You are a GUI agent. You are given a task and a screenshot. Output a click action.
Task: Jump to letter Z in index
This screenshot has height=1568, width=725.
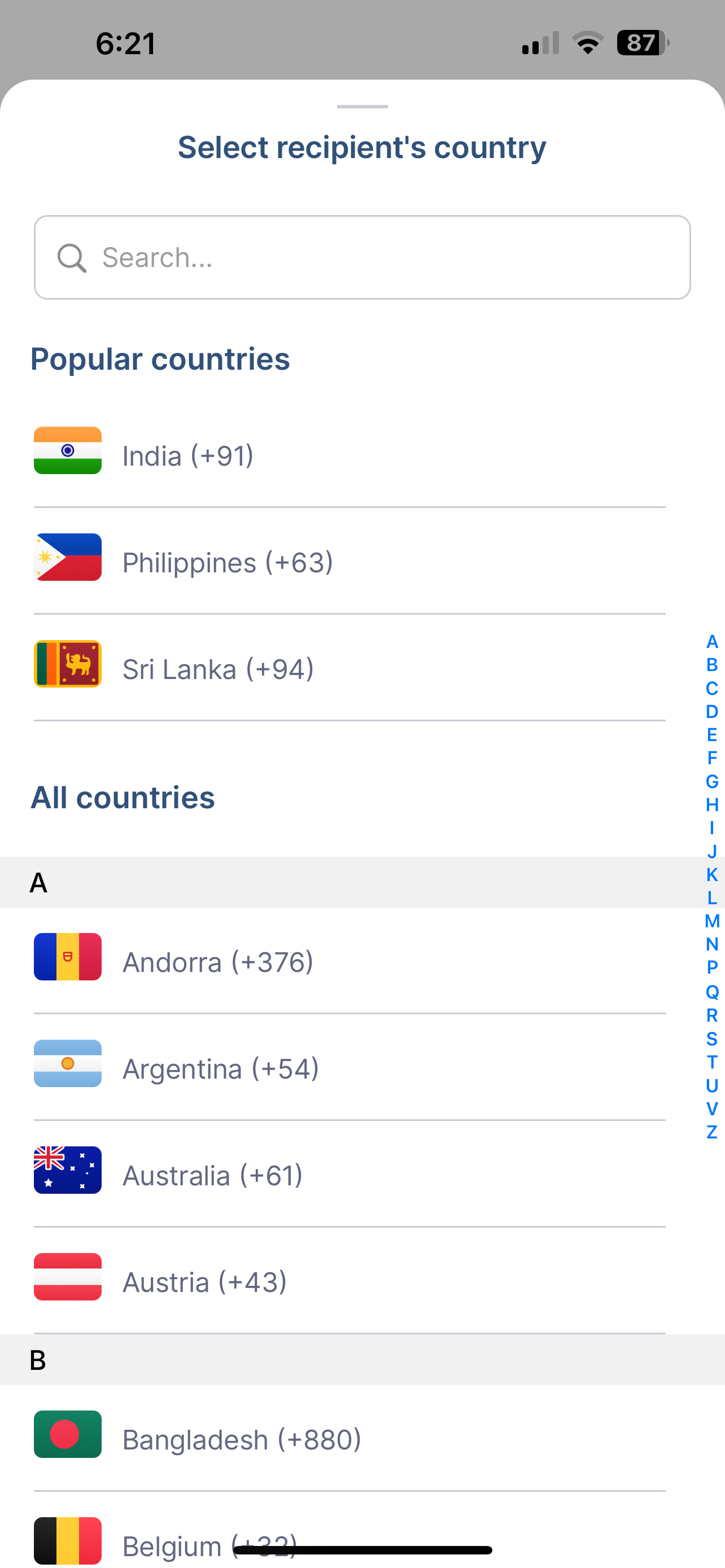click(711, 1132)
